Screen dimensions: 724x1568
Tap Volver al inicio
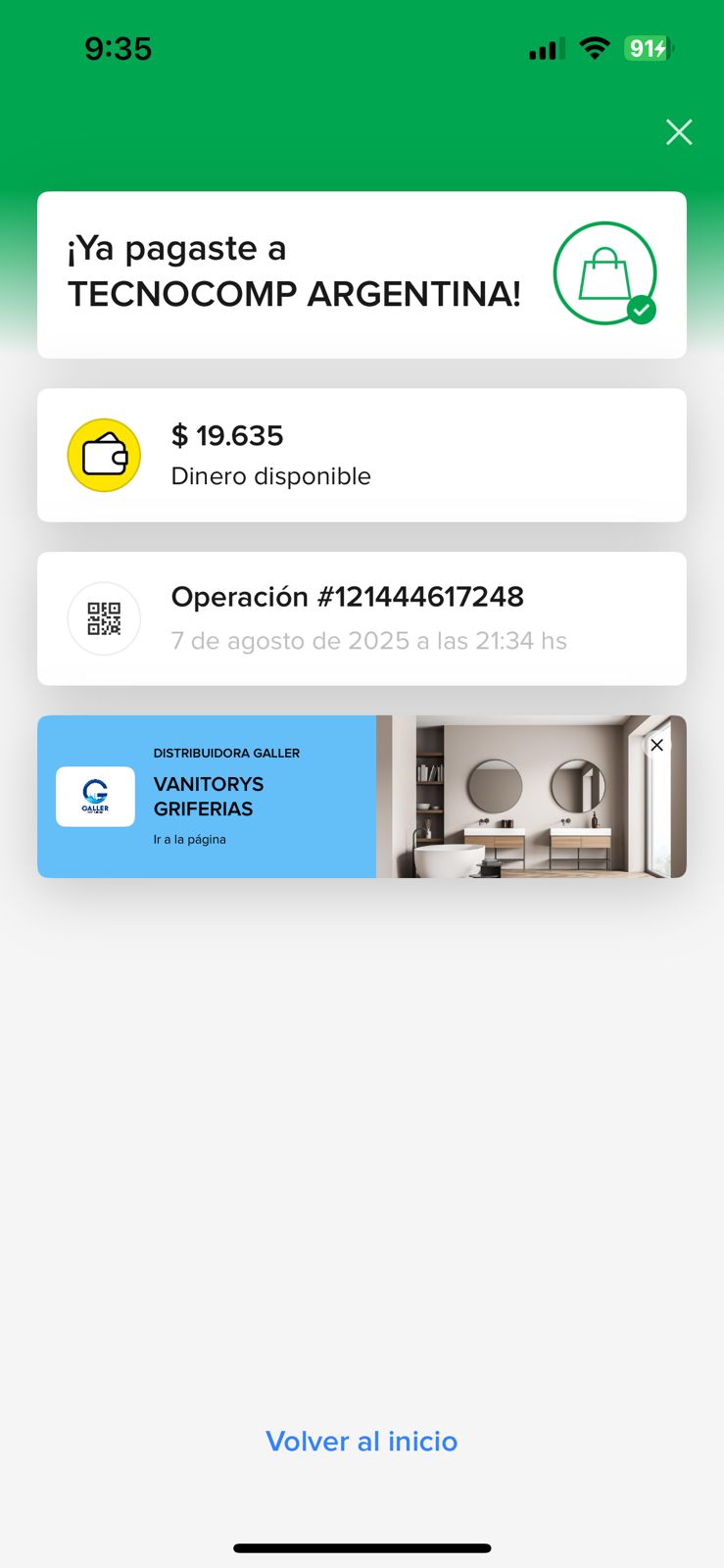click(362, 1441)
